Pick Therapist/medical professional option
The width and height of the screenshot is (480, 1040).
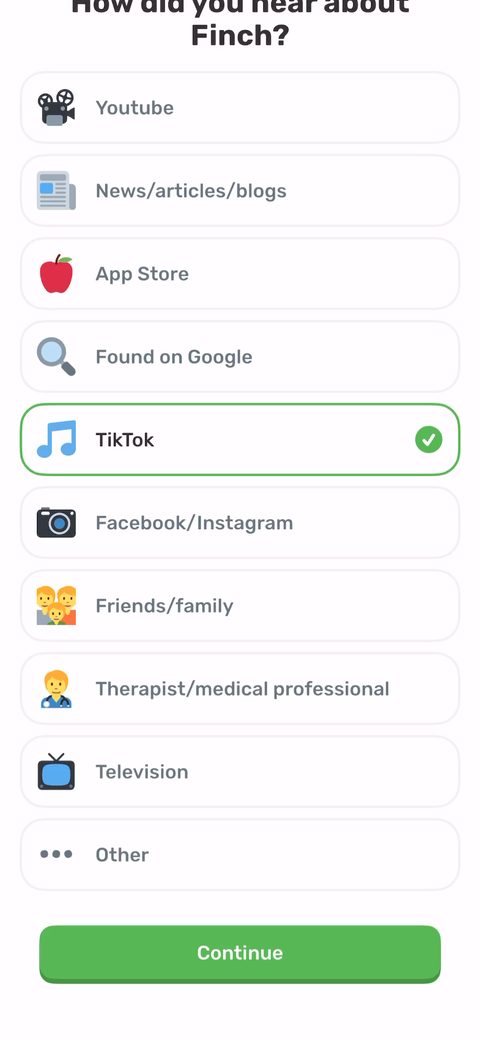click(240, 688)
